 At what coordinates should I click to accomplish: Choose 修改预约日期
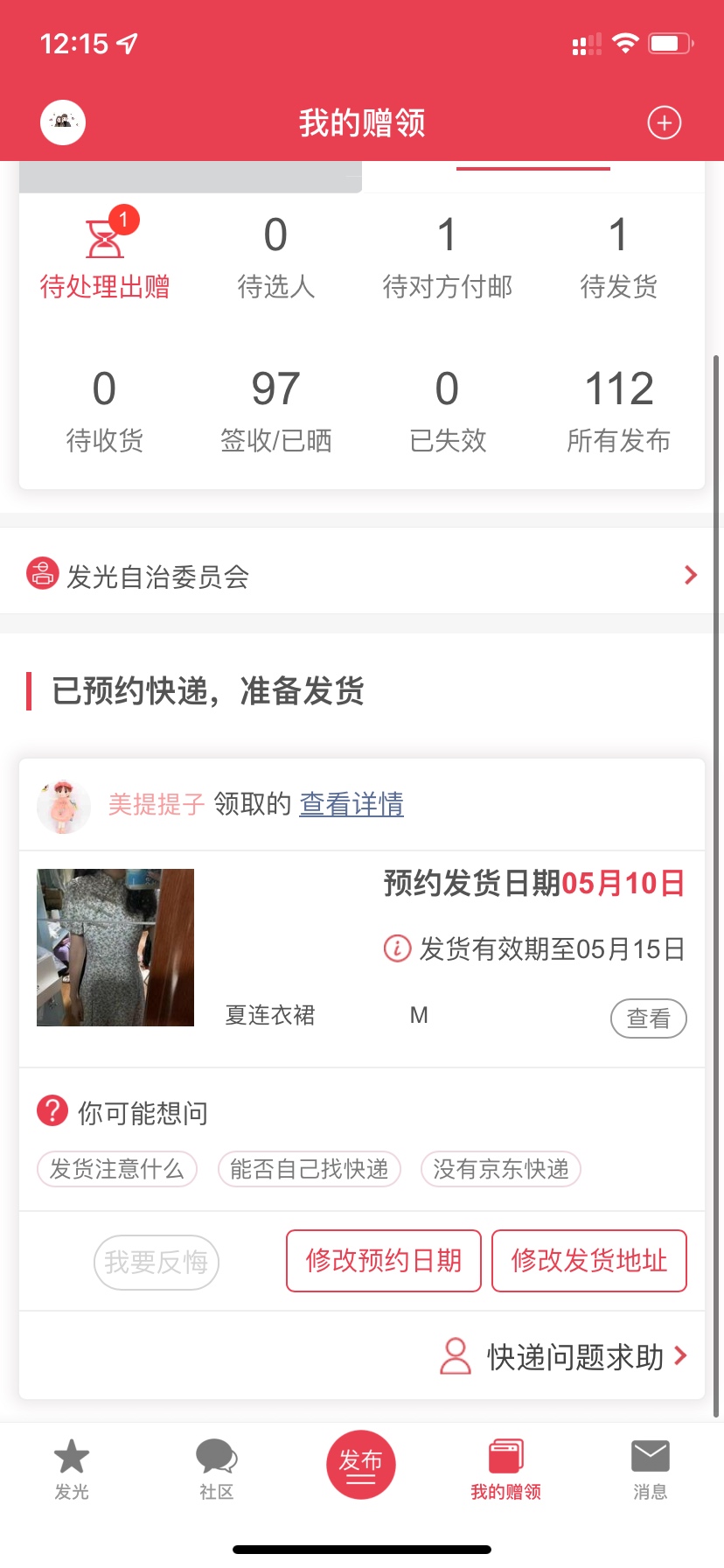pos(384,1261)
